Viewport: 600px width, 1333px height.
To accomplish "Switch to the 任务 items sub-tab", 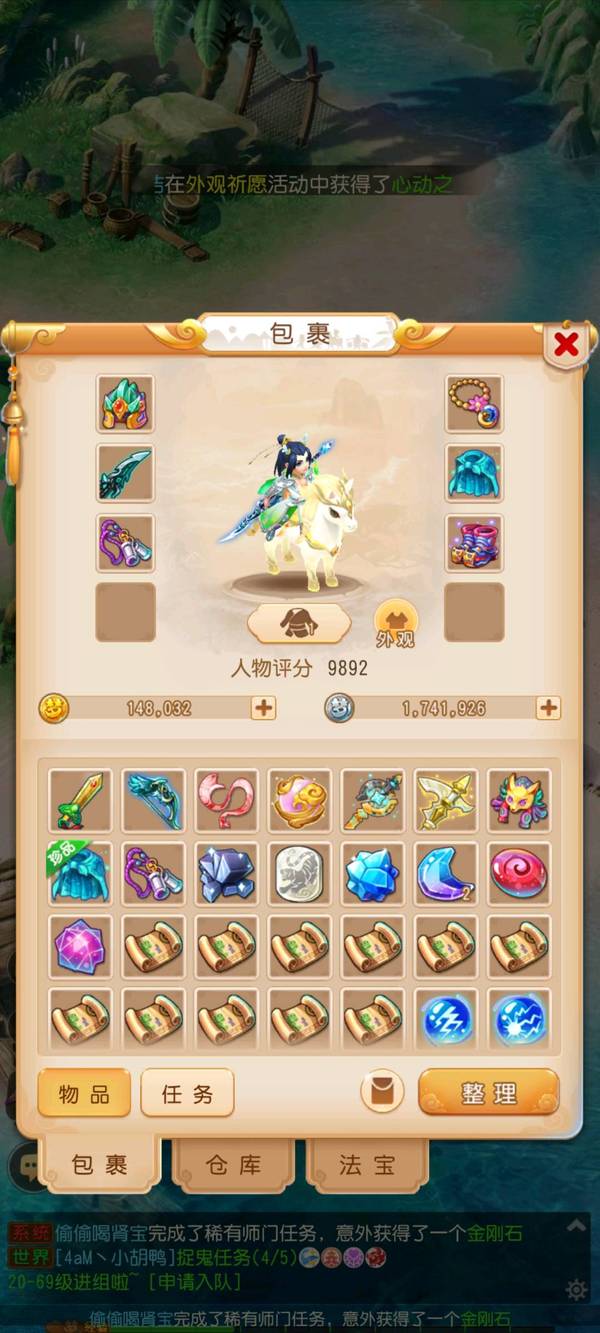I will click(187, 1092).
